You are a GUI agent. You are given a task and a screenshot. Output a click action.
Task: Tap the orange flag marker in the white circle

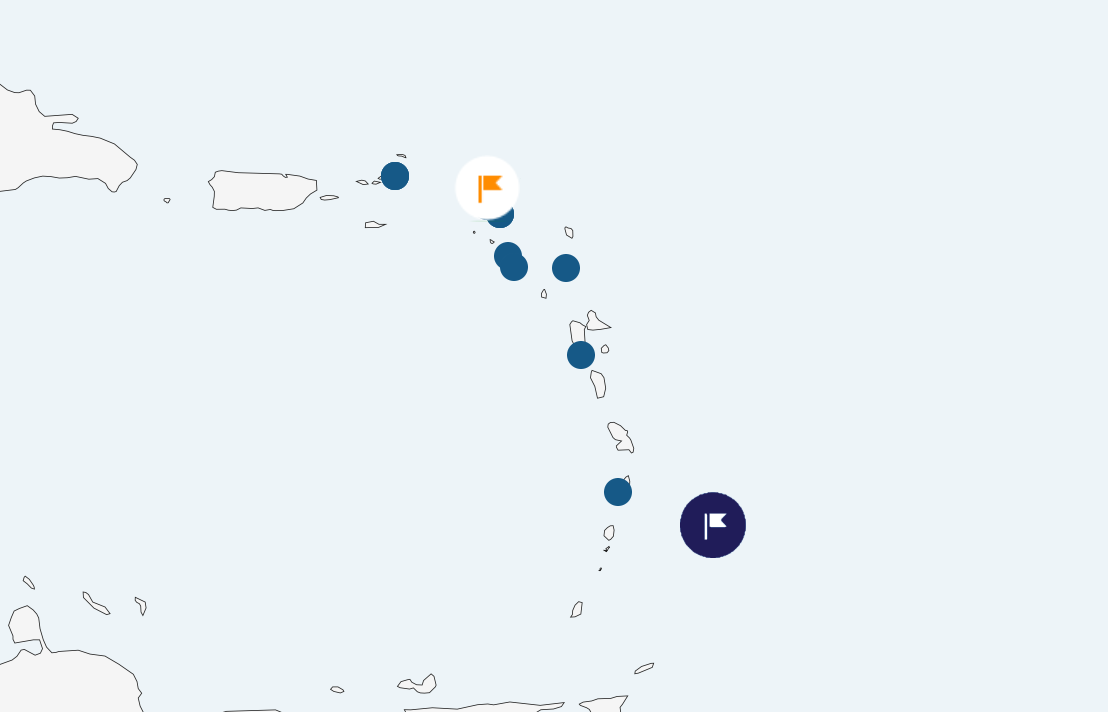click(487, 188)
